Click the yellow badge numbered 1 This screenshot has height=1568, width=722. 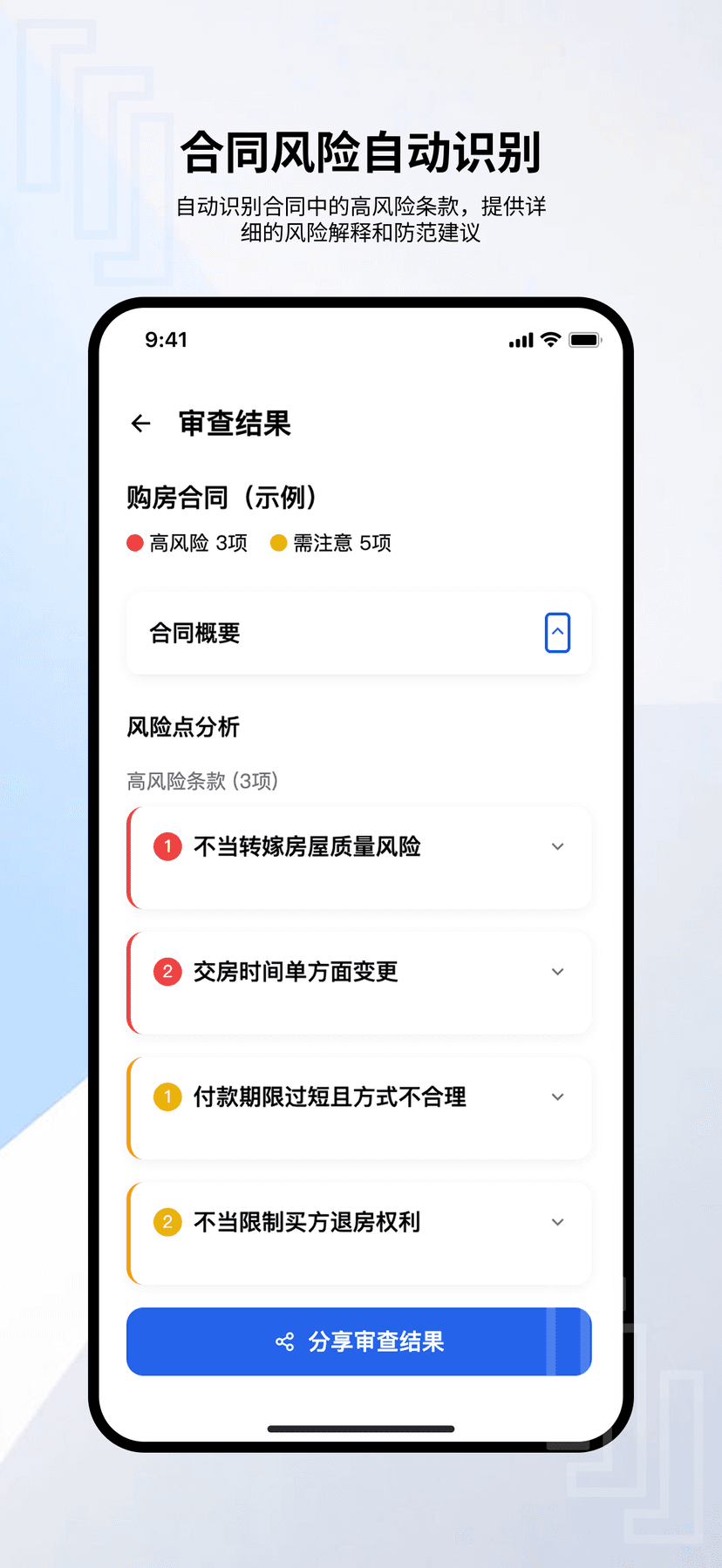[x=167, y=1096]
